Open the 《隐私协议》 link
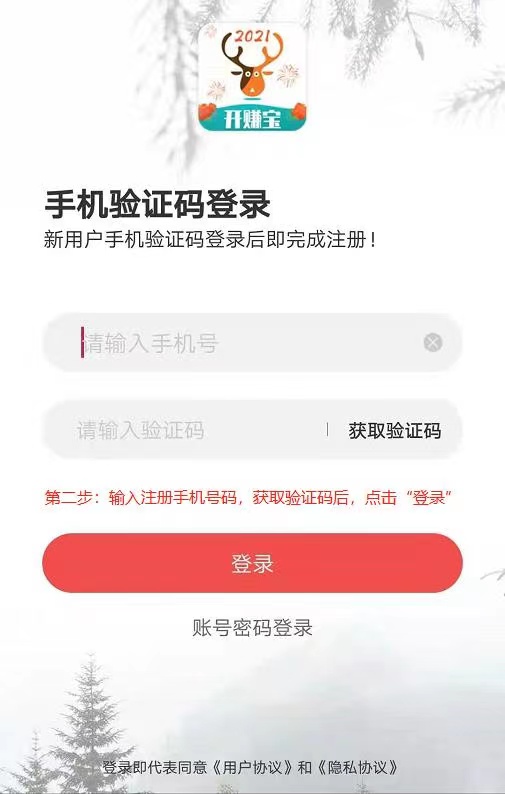Screen dimensions: 505x794 [x=358, y=767]
